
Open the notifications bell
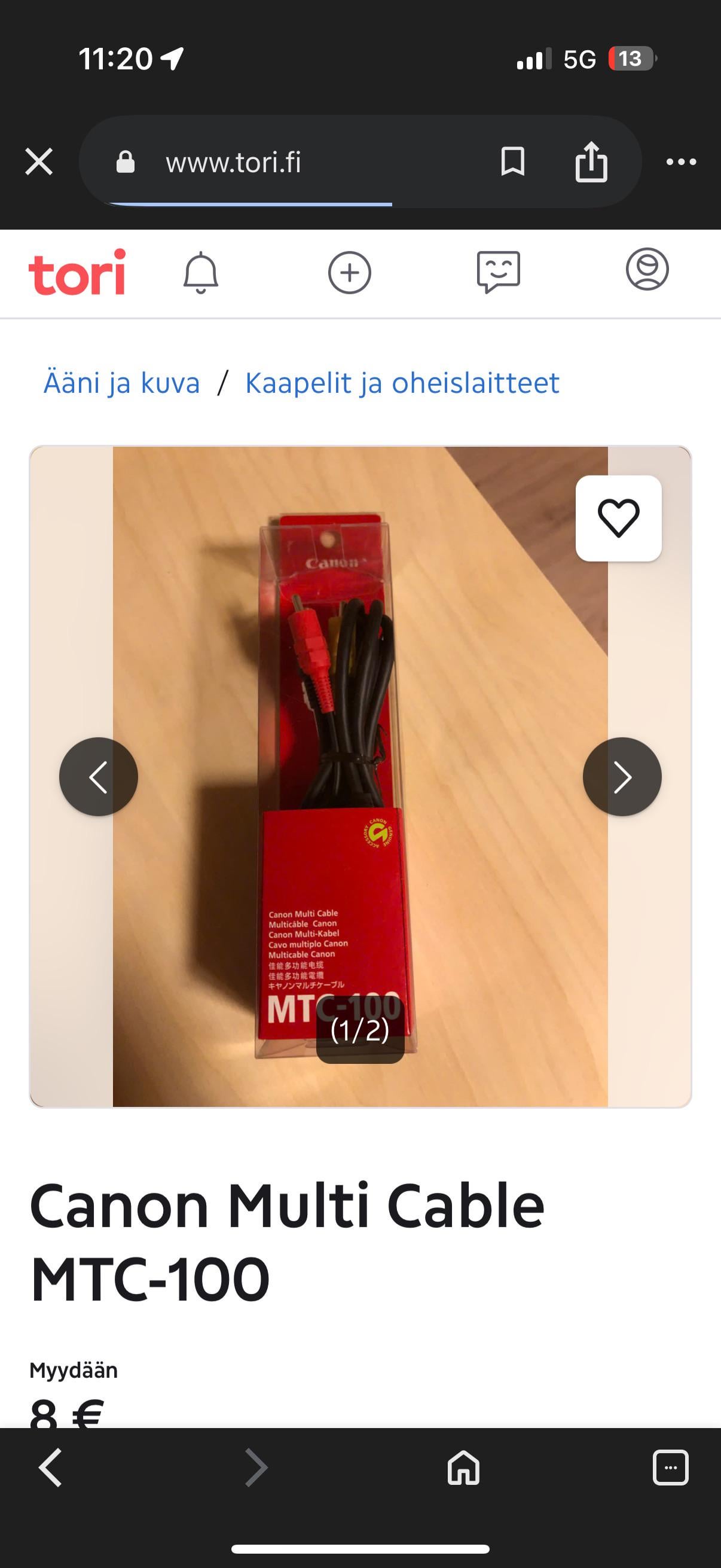(x=200, y=273)
